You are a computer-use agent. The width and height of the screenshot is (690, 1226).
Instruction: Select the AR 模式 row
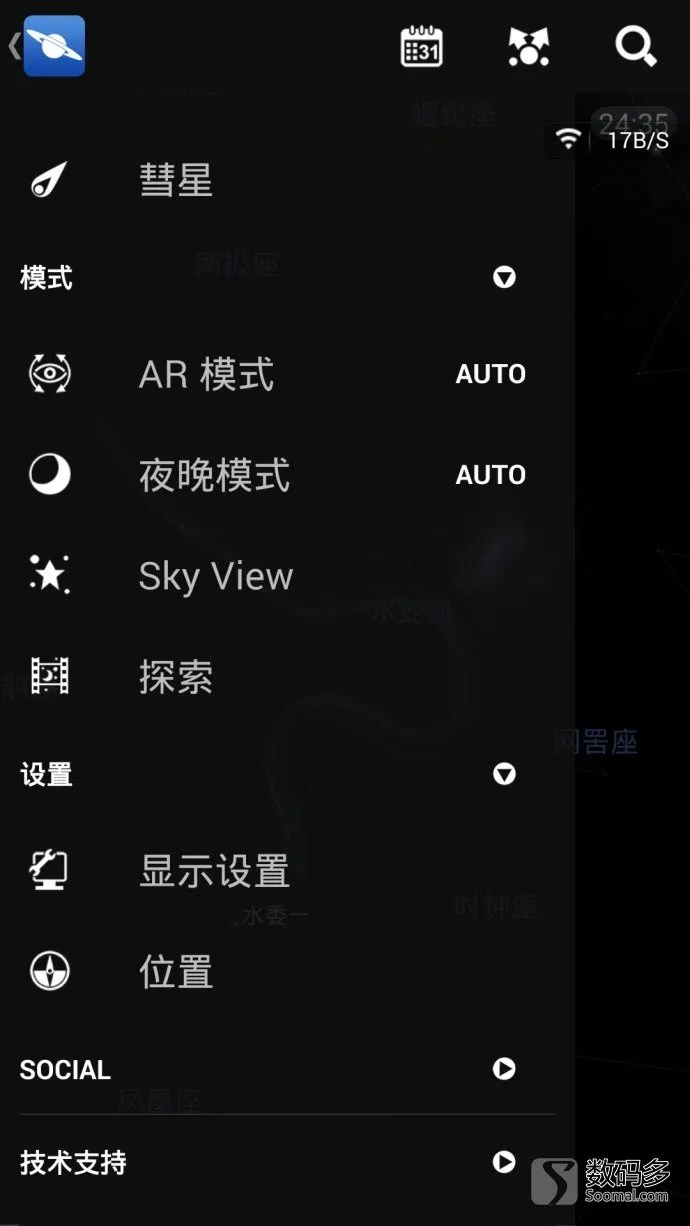287,374
